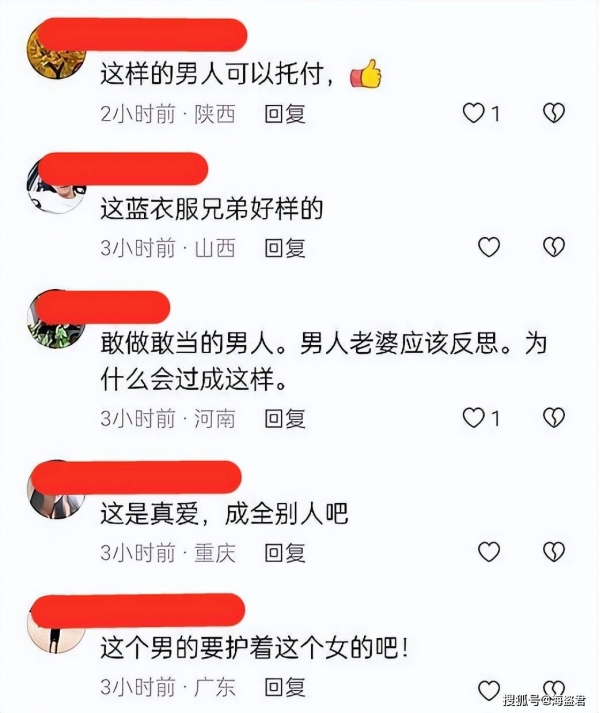The image size is (600, 713).
Task: Reply to the comment from 河南
Action: pyautogui.click(x=285, y=418)
